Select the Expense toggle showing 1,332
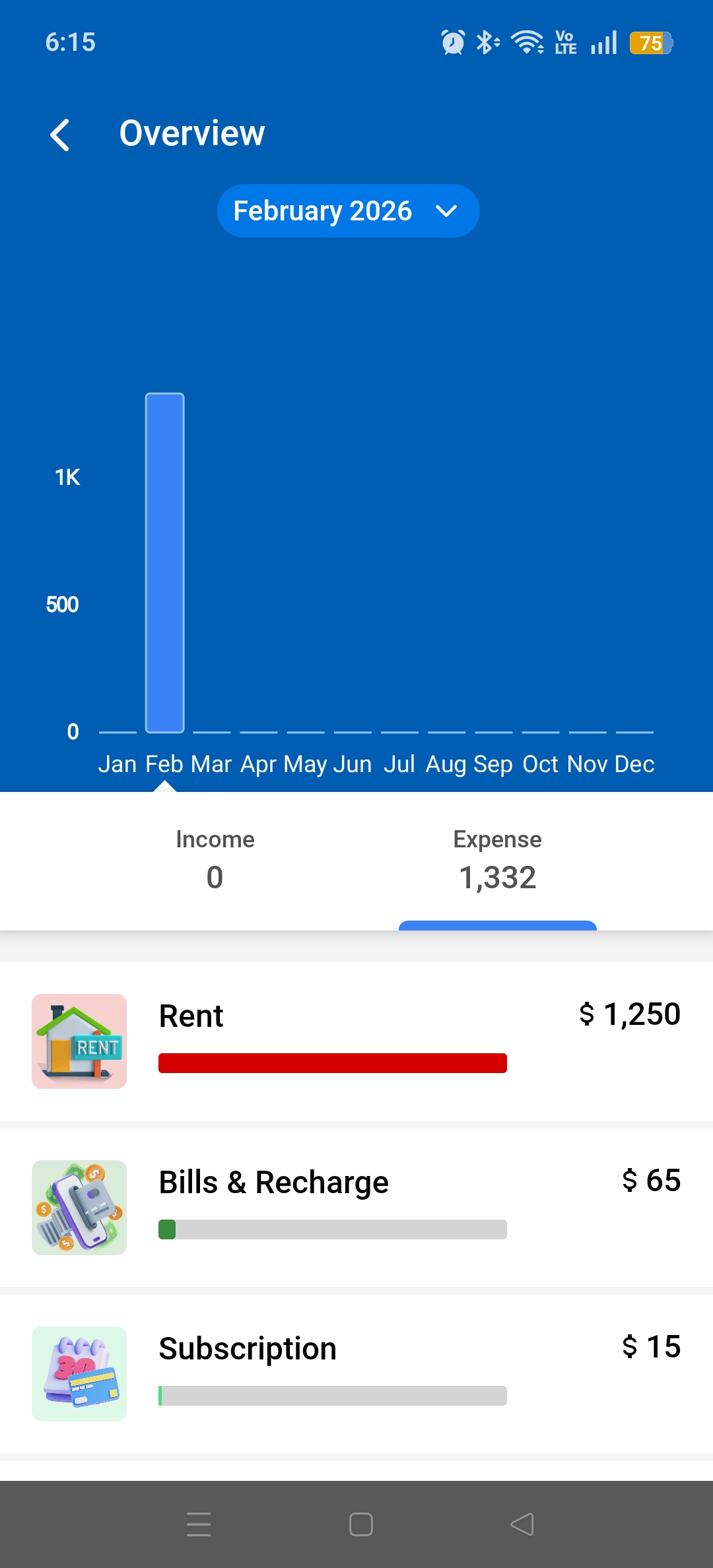The height and width of the screenshot is (1568, 713). 497,858
